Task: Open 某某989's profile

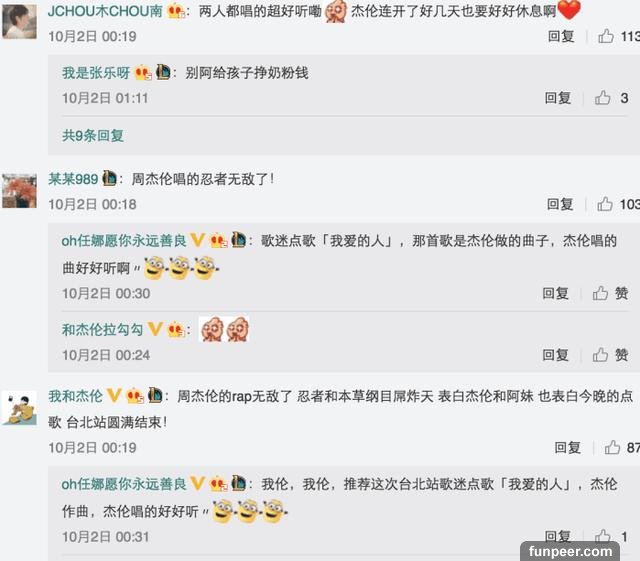Action: (x=73, y=179)
